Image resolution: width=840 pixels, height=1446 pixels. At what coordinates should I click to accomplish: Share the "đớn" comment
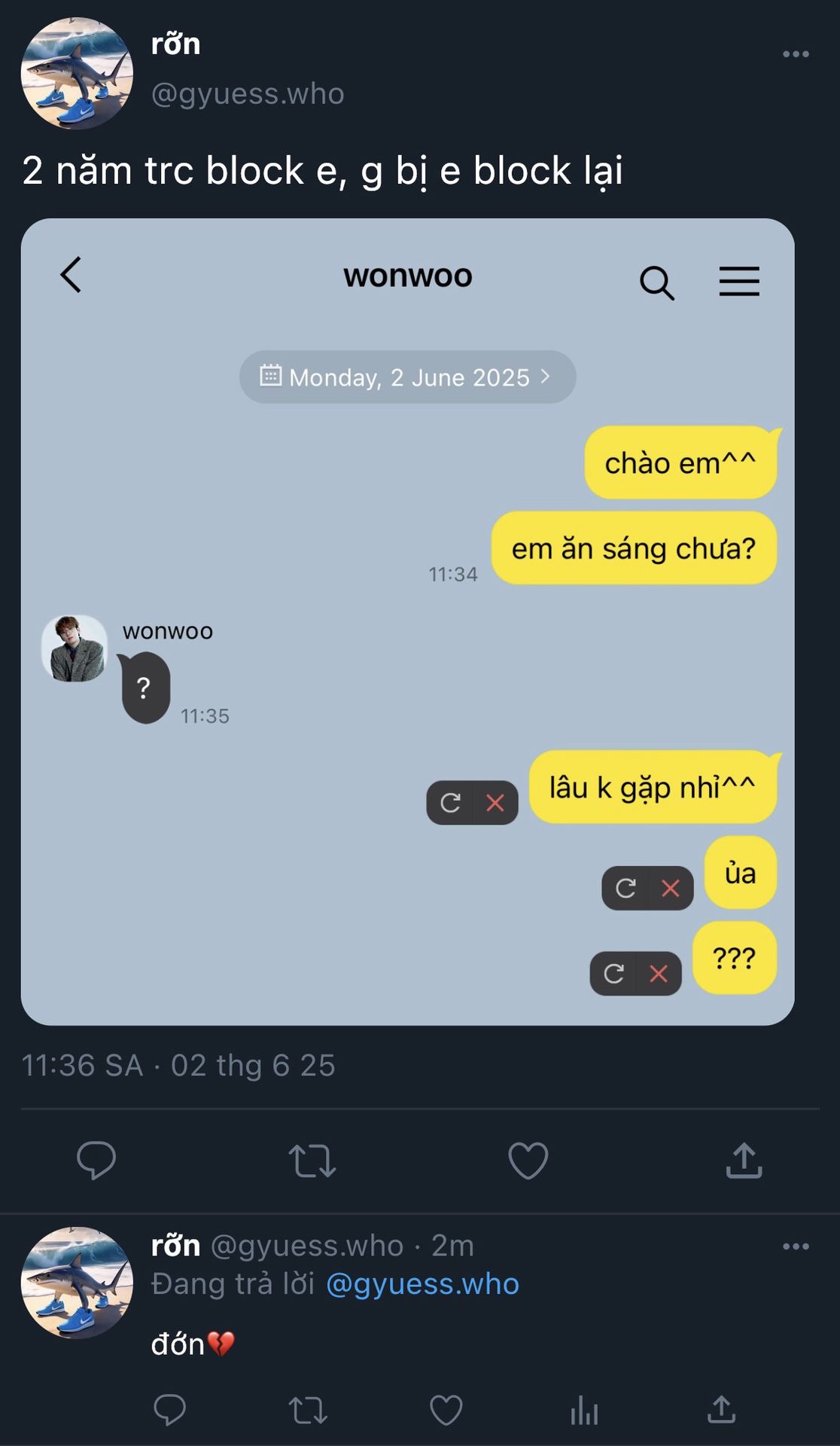tap(721, 1410)
